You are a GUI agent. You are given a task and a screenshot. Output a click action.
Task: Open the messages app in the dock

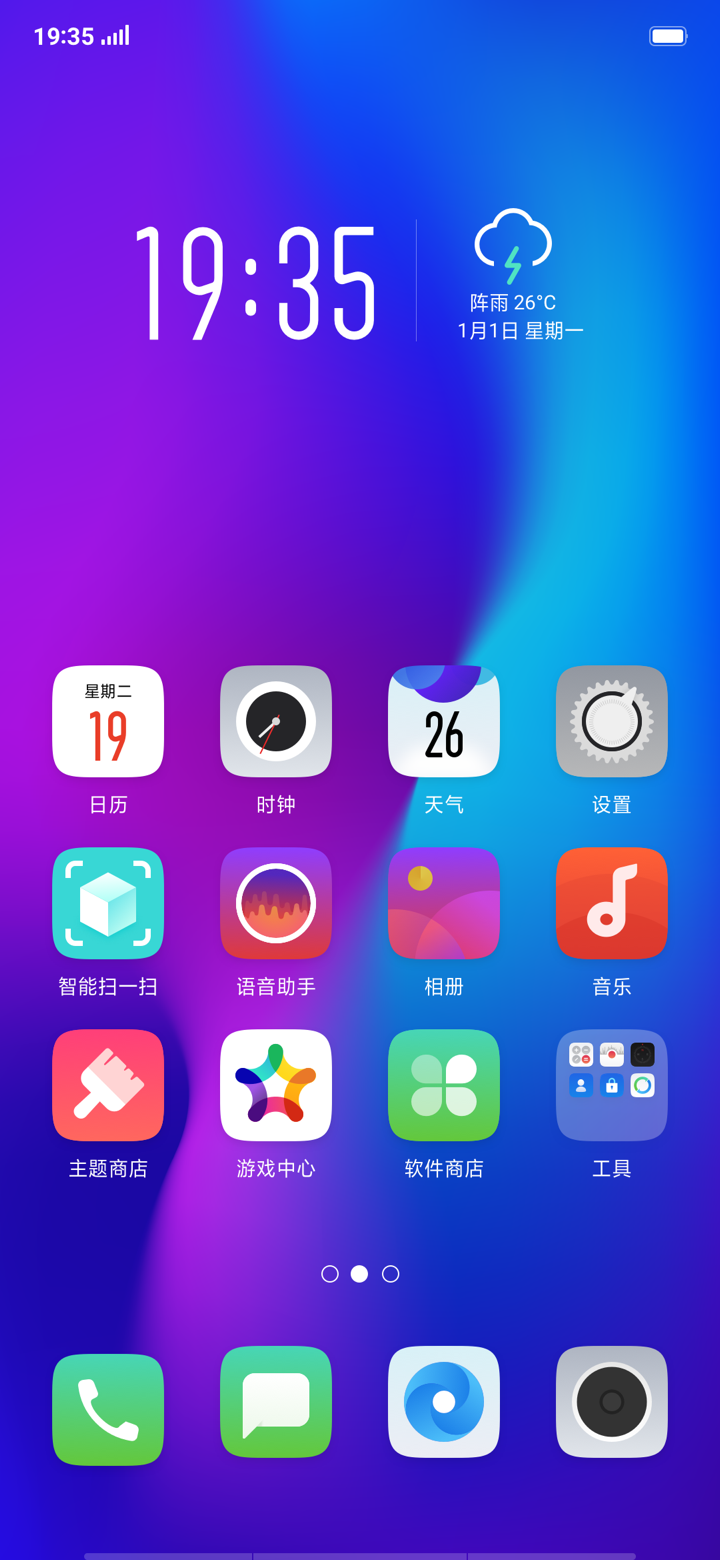(x=276, y=1402)
